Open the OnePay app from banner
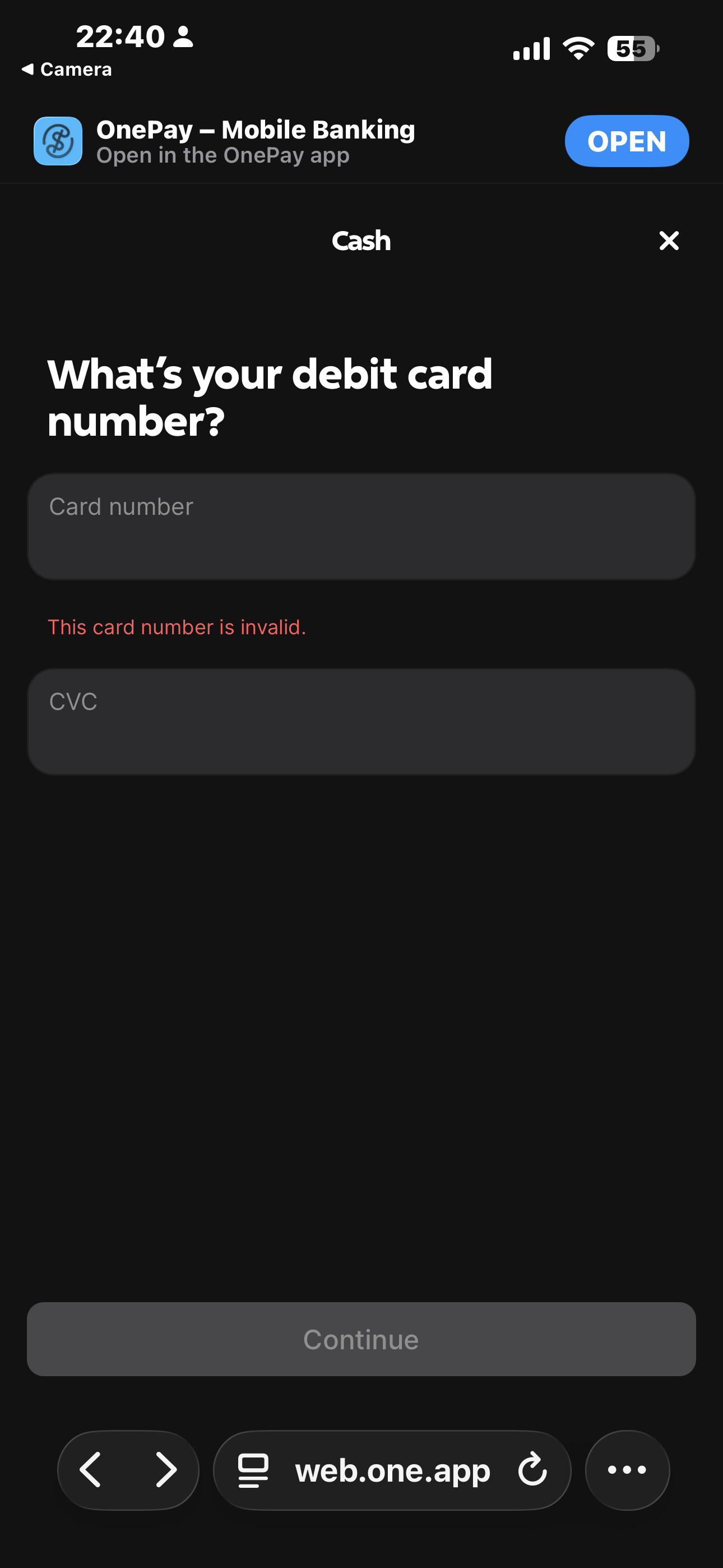The height and width of the screenshot is (1568, 723). pos(626,141)
